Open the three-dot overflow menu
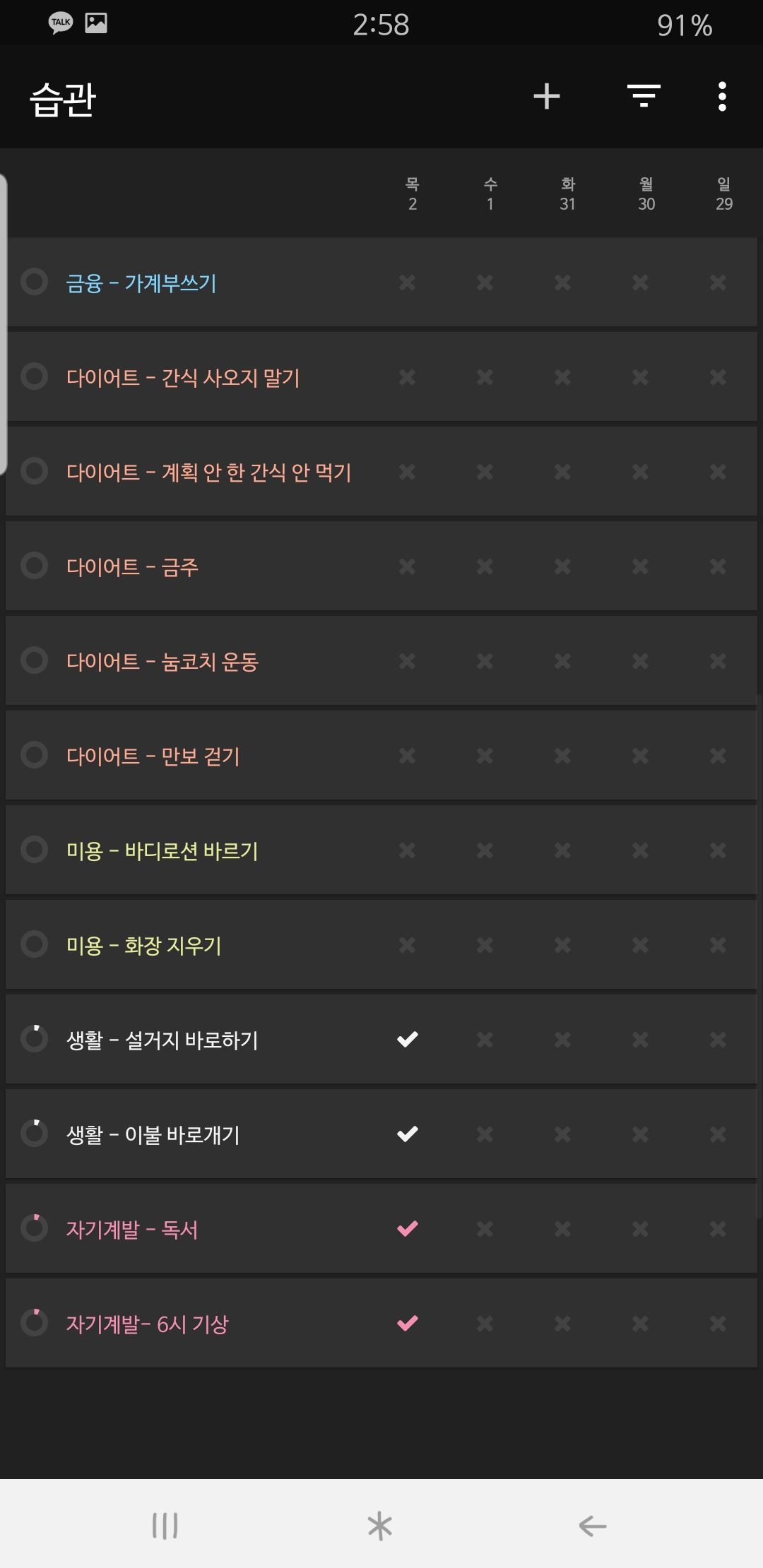This screenshot has height=1568, width=763. pos(721,96)
